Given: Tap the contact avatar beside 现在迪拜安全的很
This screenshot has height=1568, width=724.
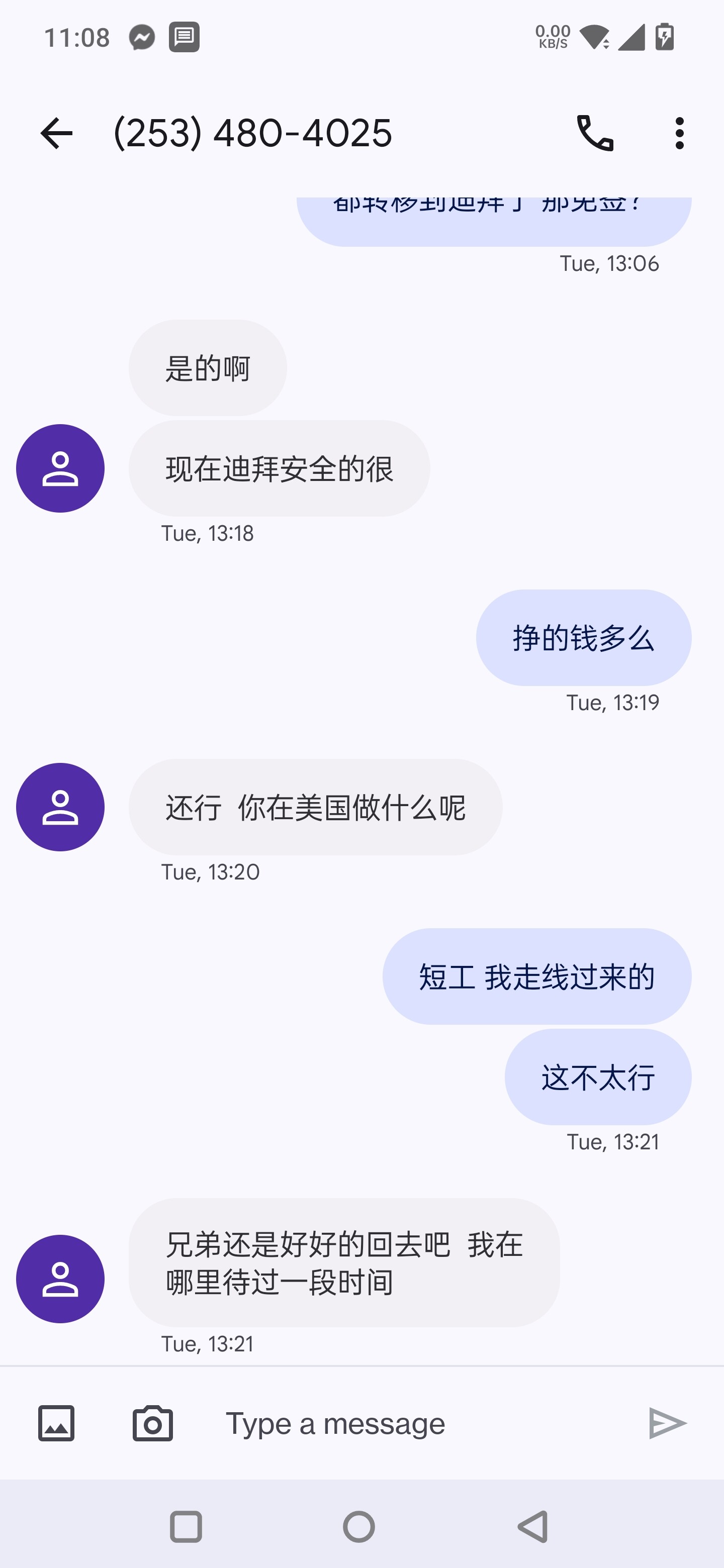Looking at the screenshot, I should coord(60,468).
